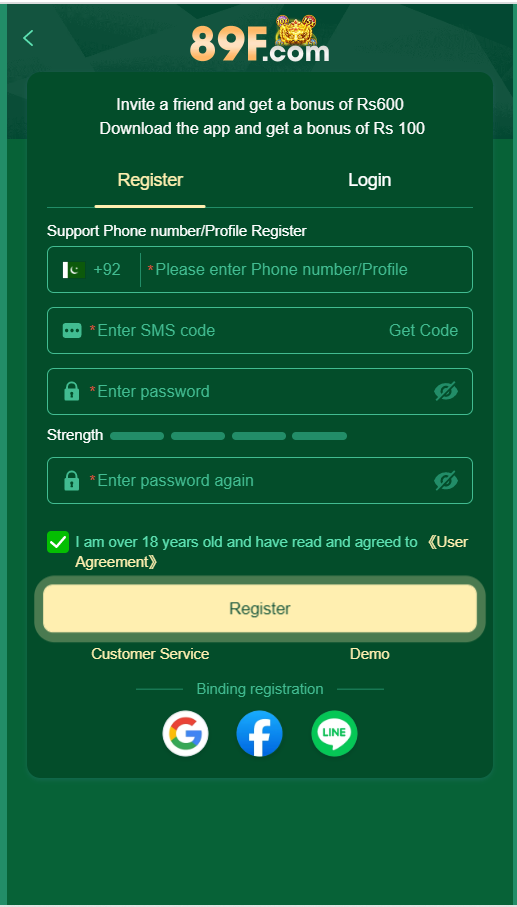Show password in the Enter password field

(446, 392)
